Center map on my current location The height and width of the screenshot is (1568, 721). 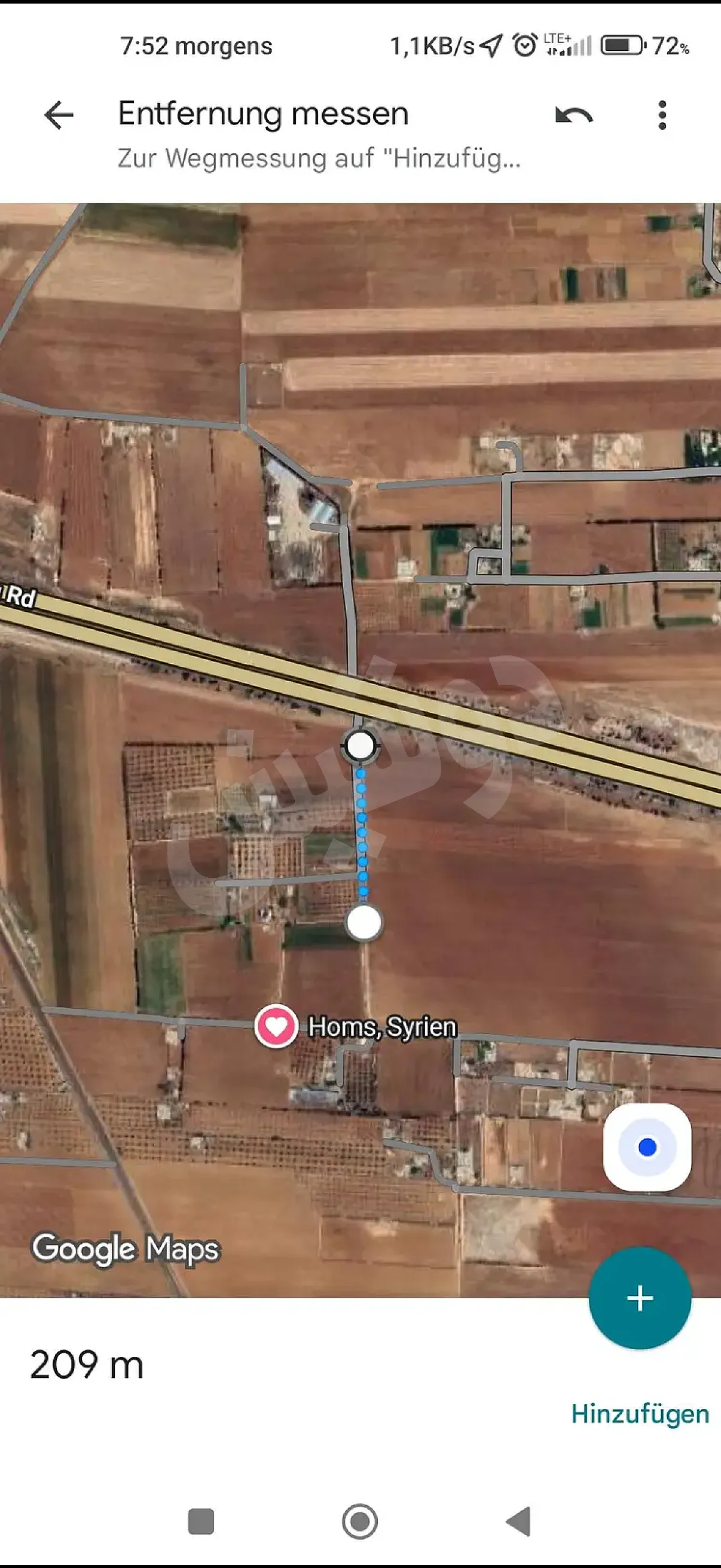(x=647, y=1147)
